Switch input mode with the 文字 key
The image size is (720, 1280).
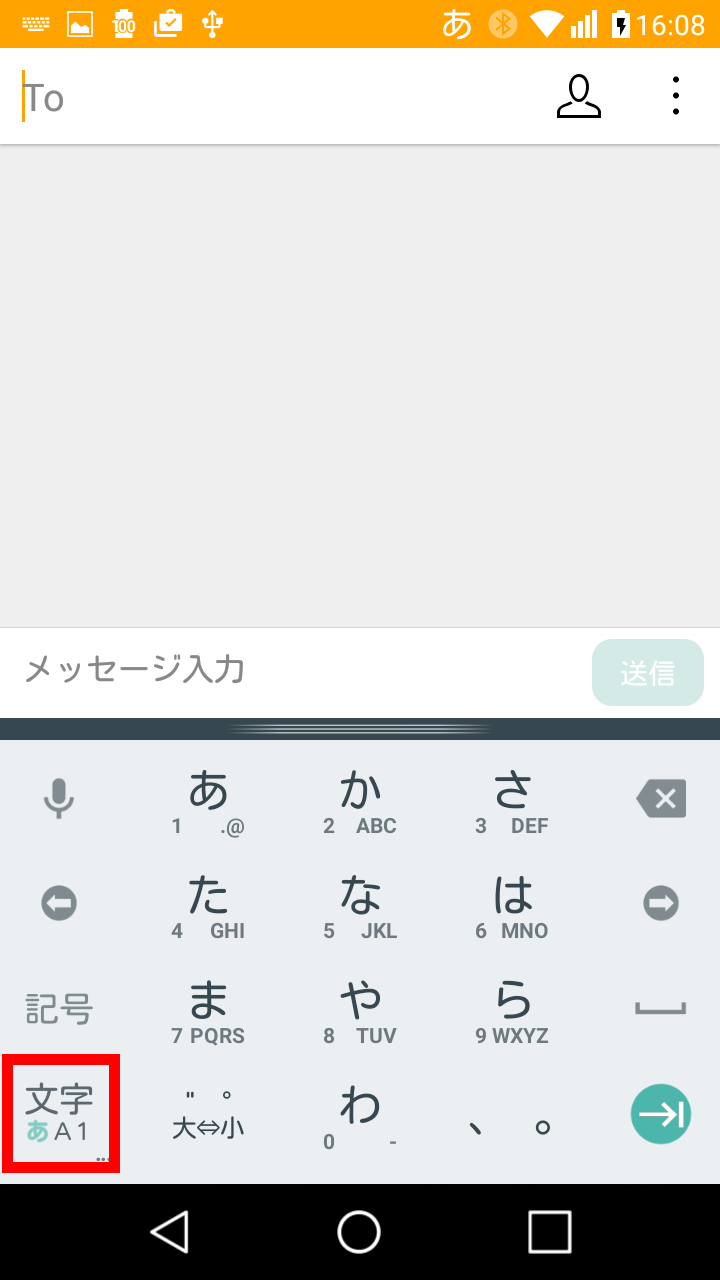[x=59, y=1113]
